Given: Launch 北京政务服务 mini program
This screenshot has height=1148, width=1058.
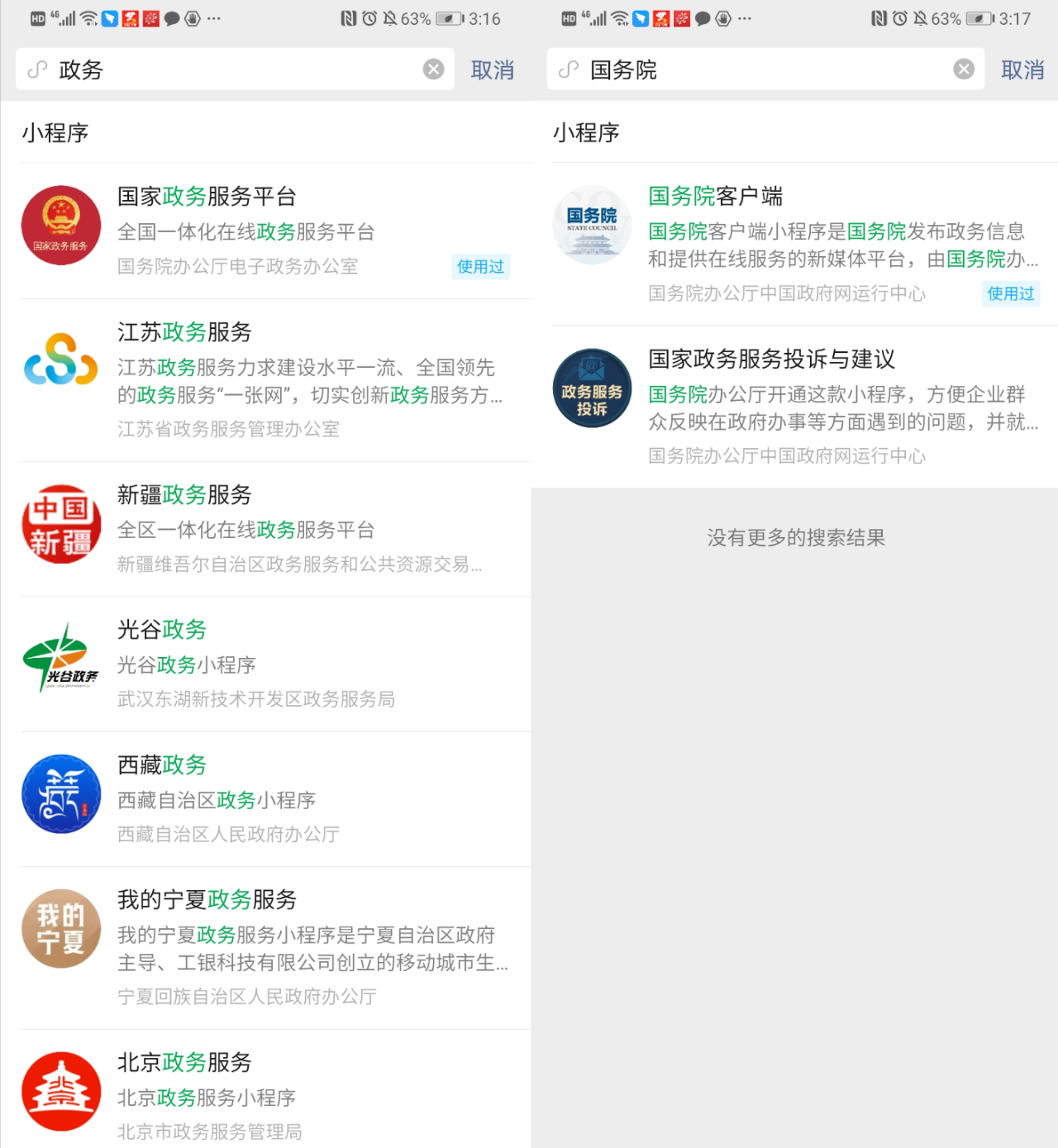Looking at the screenshot, I should [x=264, y=1095].
